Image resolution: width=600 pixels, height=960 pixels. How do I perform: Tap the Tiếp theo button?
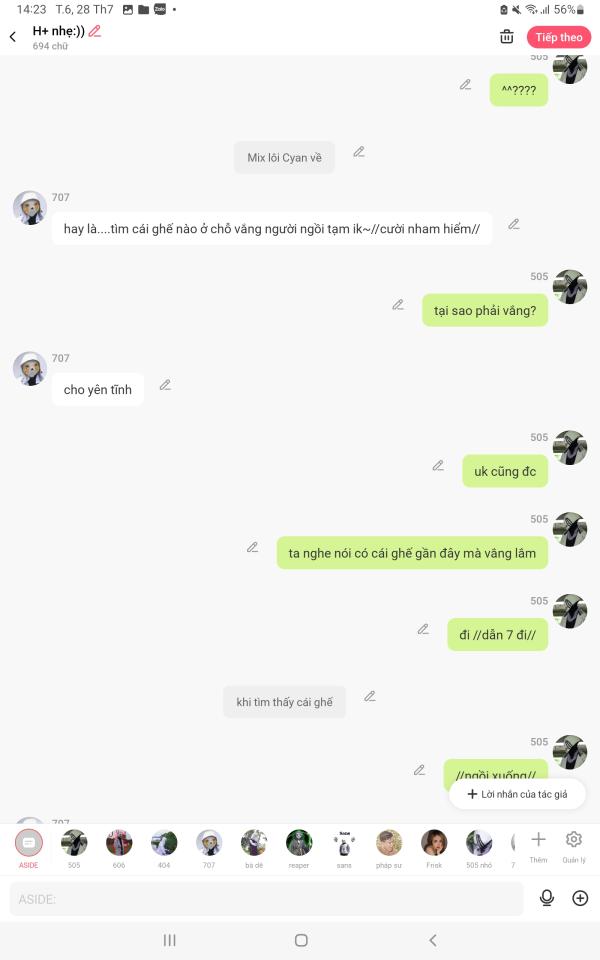tap(558, 37)
